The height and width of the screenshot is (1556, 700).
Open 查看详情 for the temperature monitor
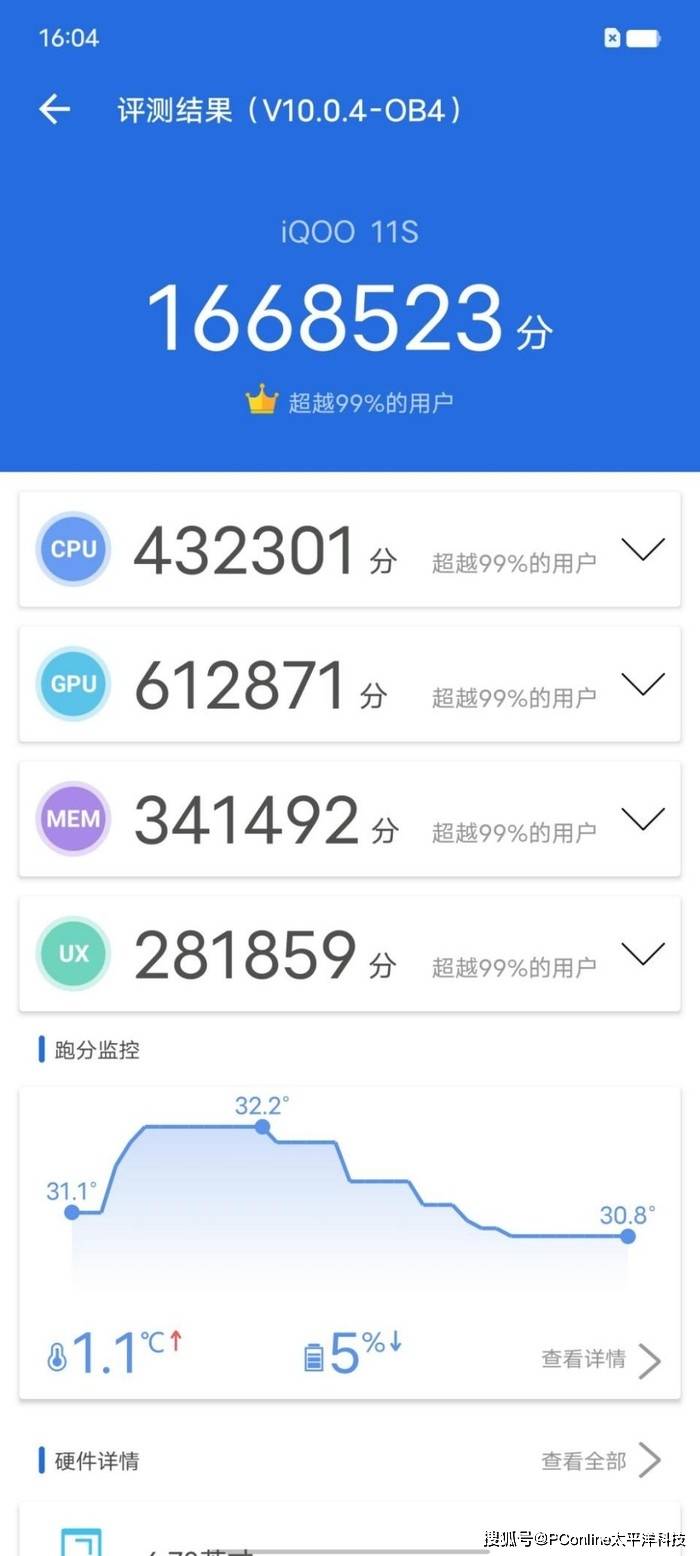(x=601, y=1360)
